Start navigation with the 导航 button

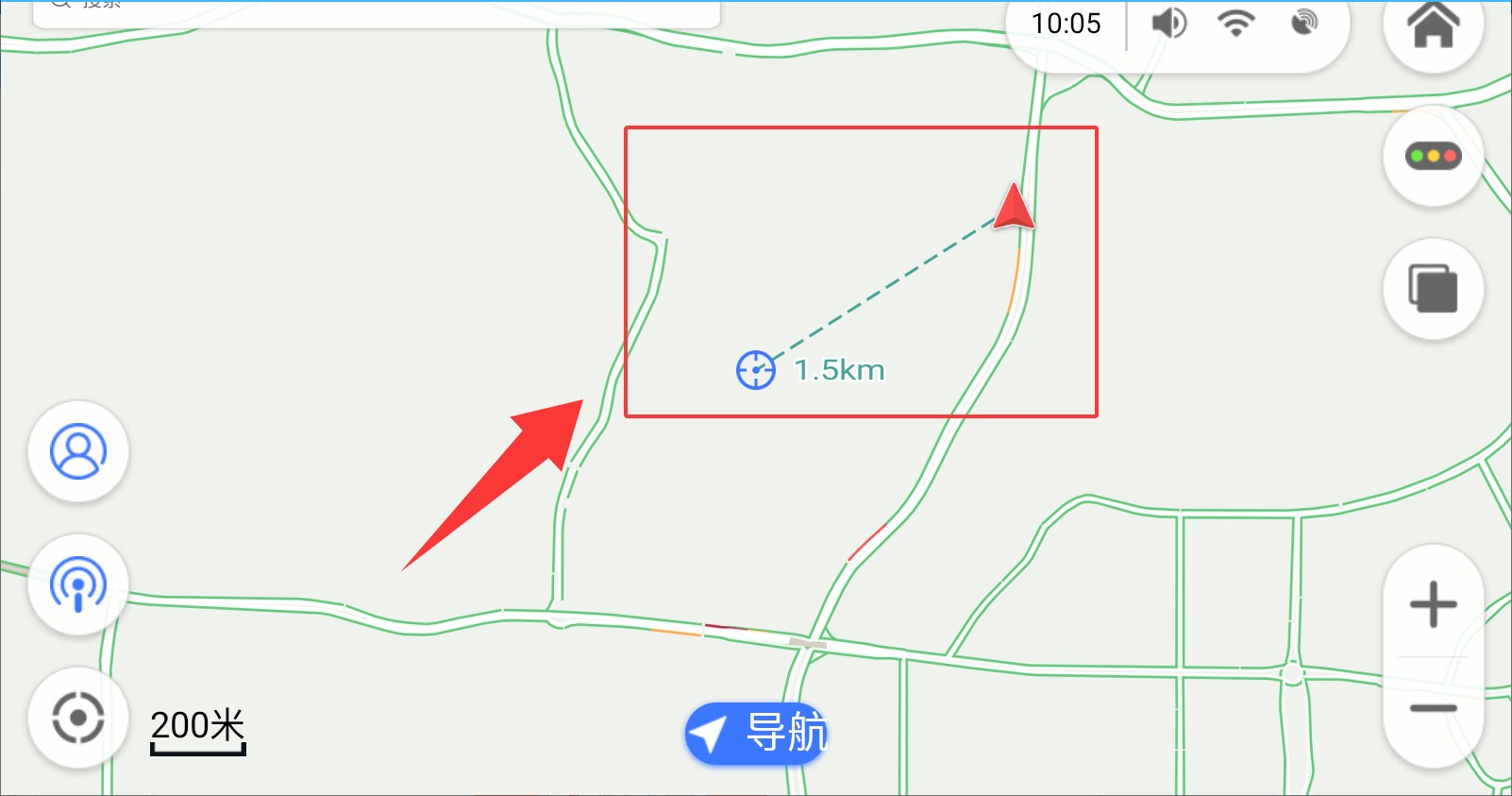(x=757, y=733)
